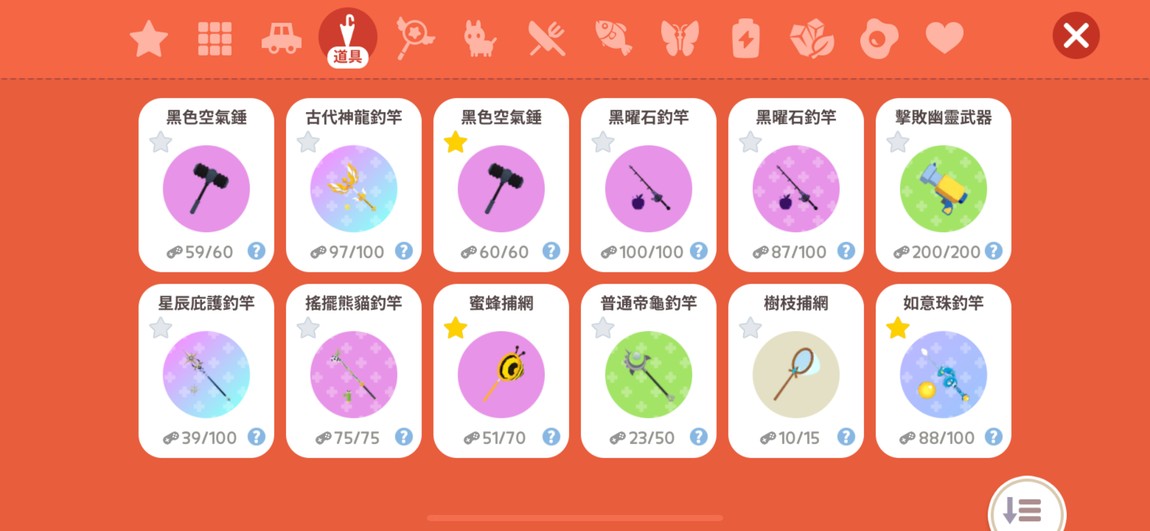Open the sort order button
The width and height of the screenshot is (1150, 531).
pos(1026,510)
